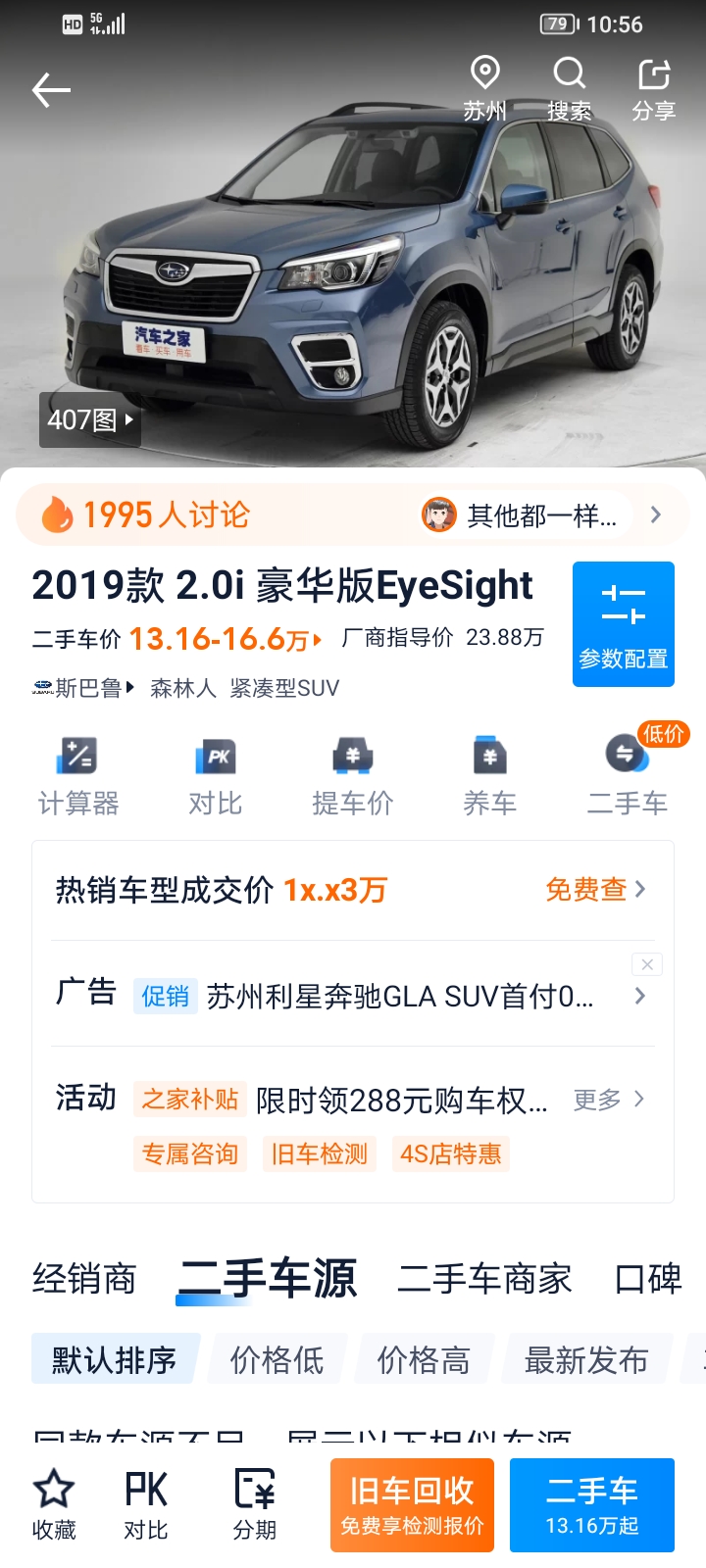
Task: Open the 养车 maintenance cost
Action: click(x=490, y=776)
